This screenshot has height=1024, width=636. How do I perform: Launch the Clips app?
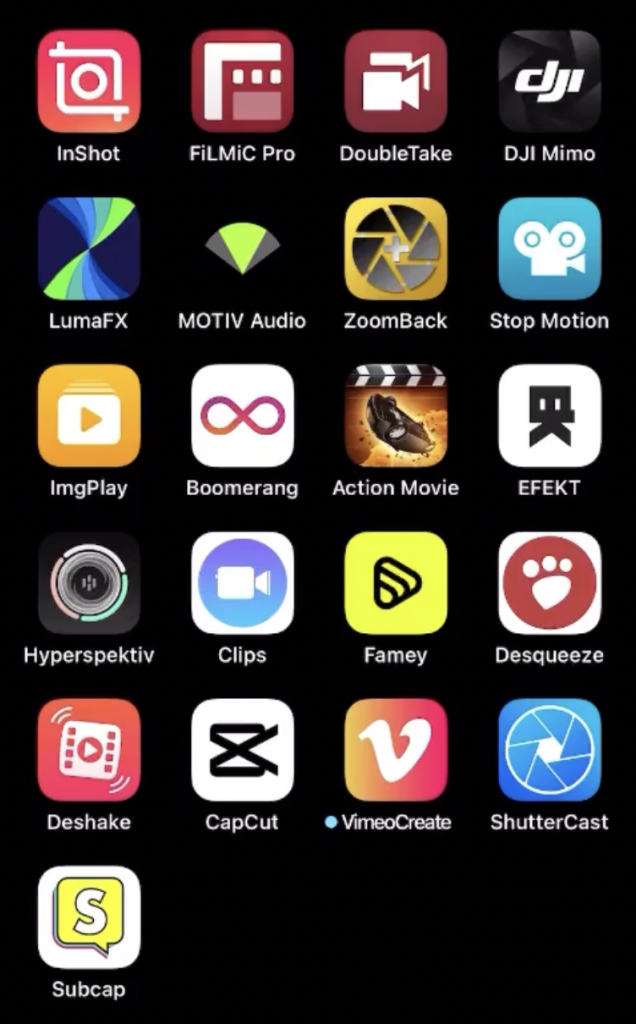coord(242,583)
